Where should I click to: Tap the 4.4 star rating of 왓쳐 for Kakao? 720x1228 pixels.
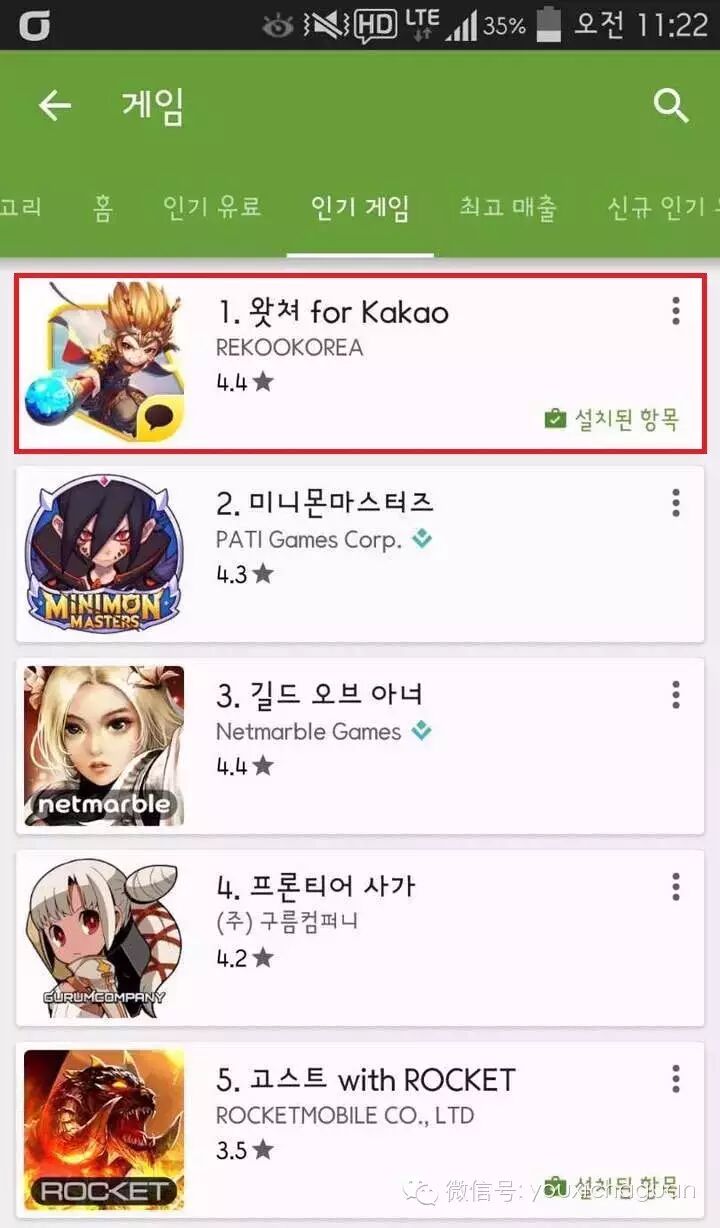coord(242,382)
